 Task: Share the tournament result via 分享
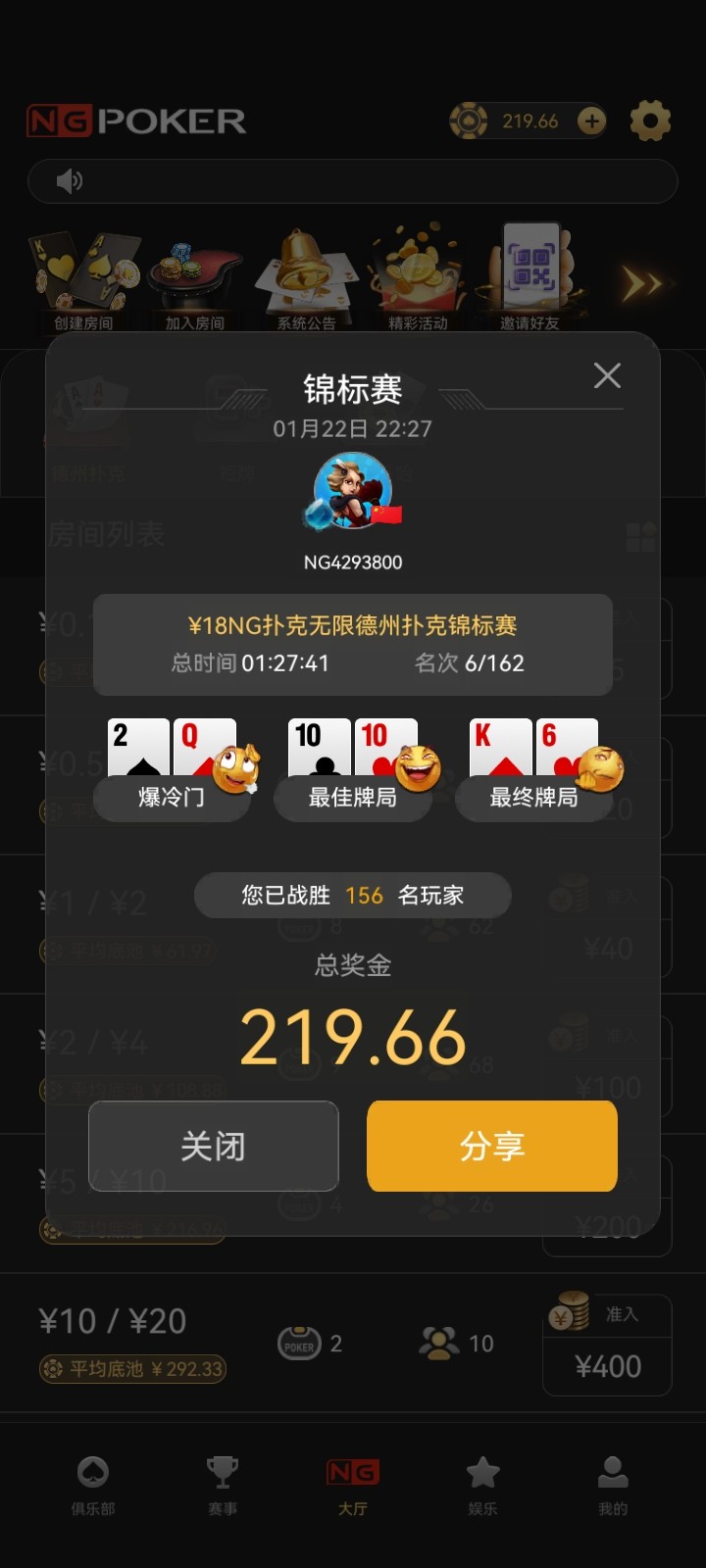tap(492, 1146)
